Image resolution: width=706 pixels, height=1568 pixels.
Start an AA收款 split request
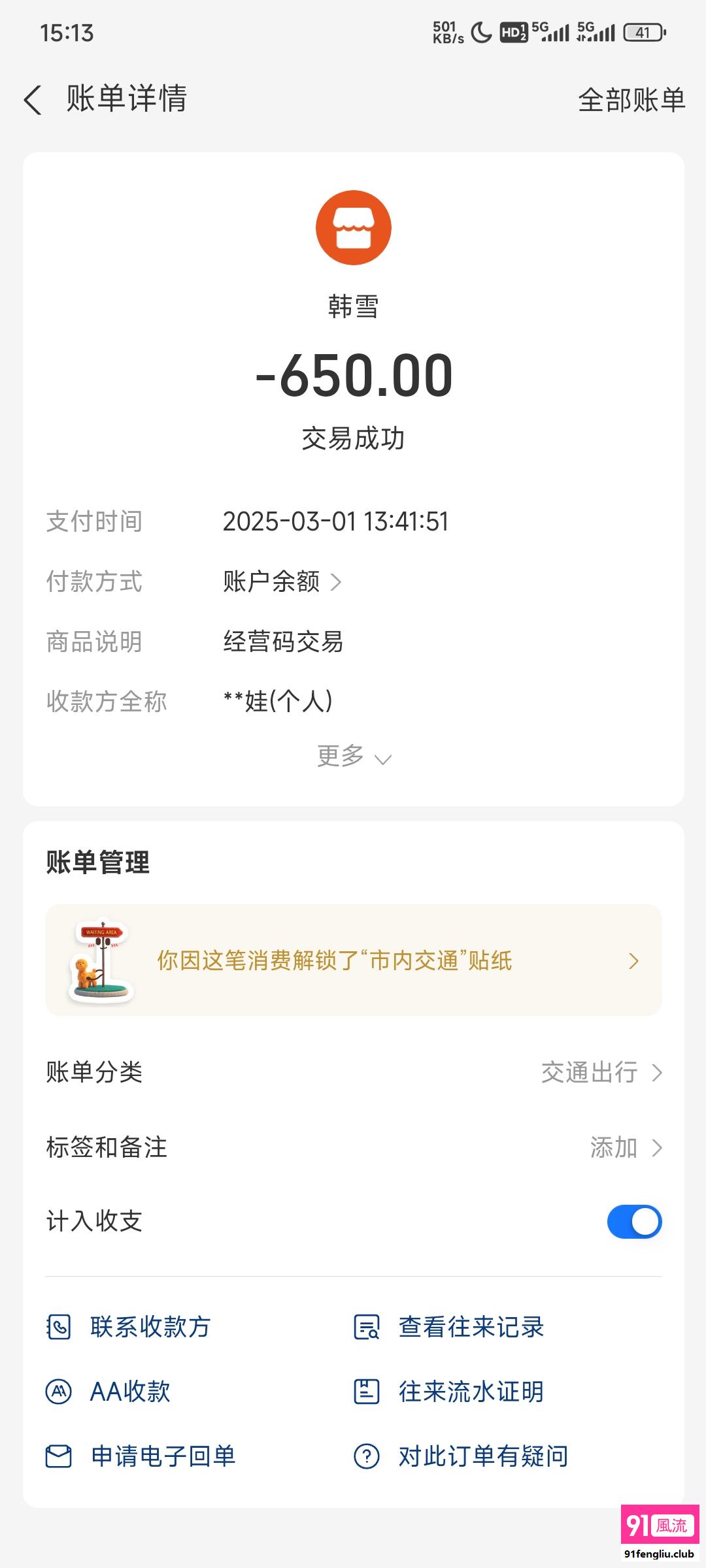tap(109, 1392)
